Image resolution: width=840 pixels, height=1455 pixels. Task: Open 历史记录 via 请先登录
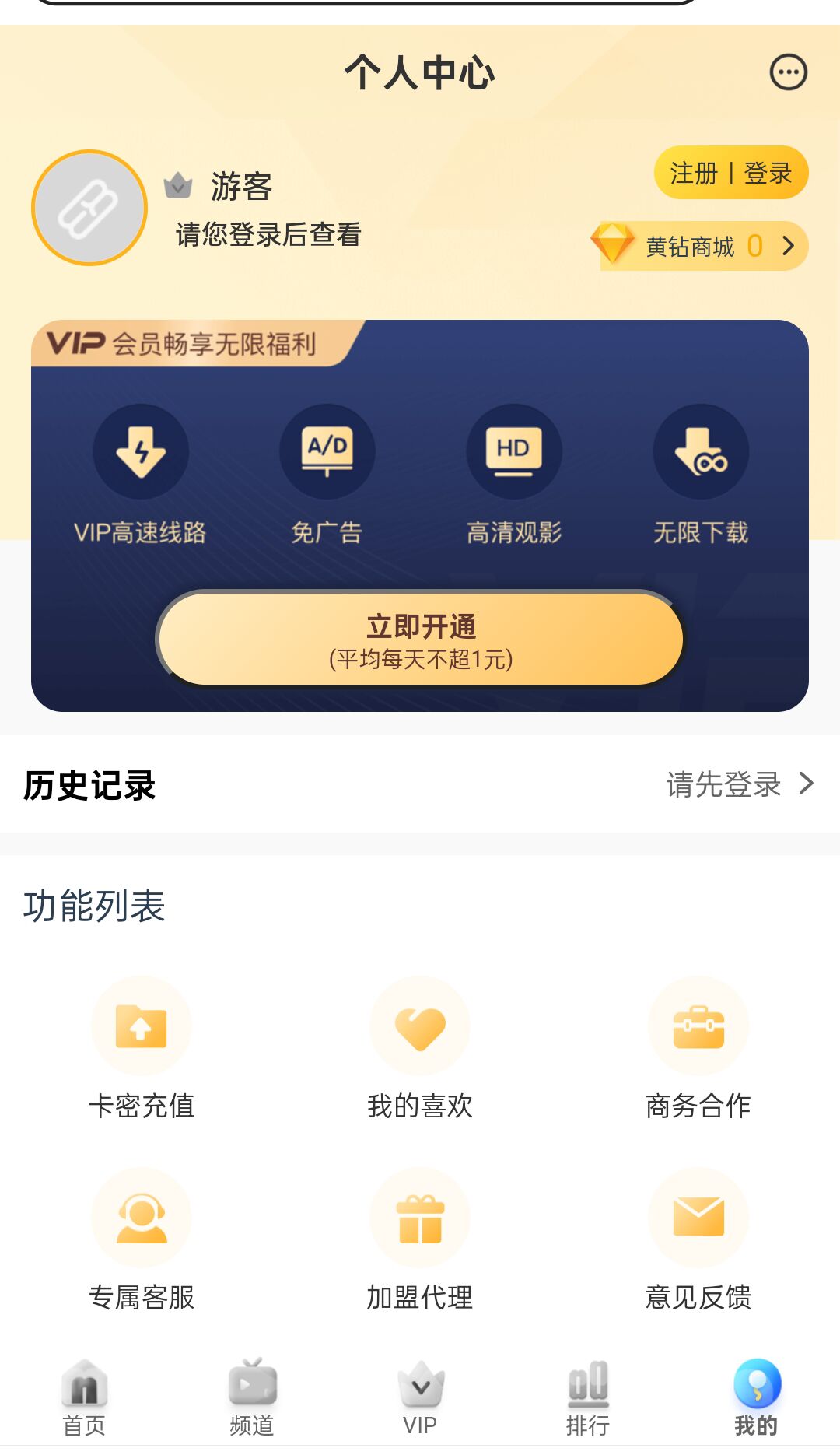(739, 784)
